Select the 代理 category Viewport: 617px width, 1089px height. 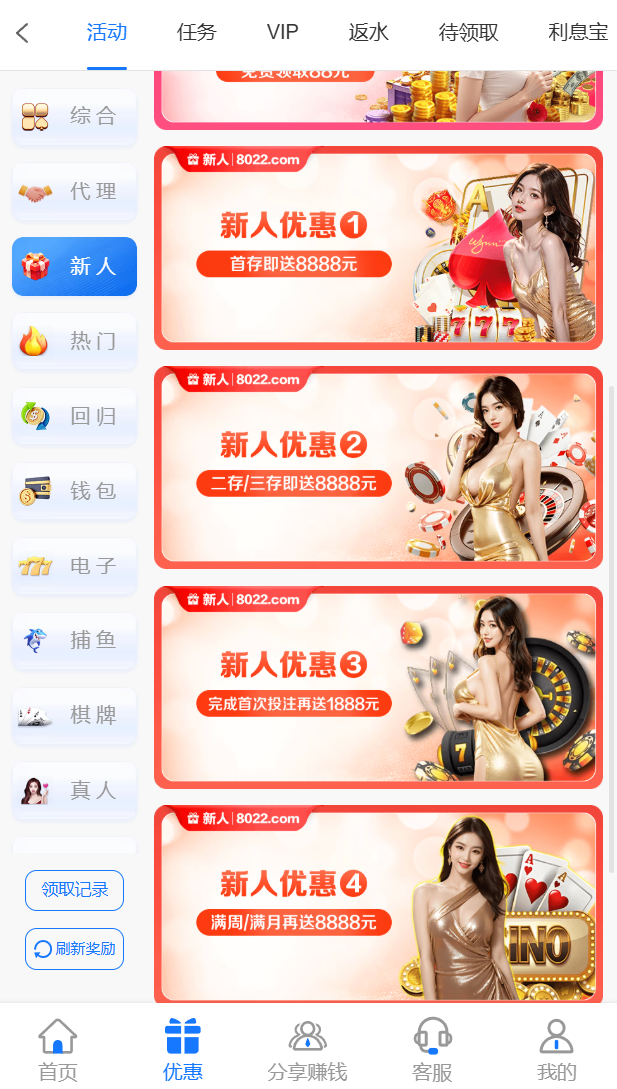click(x=74, y=191)
